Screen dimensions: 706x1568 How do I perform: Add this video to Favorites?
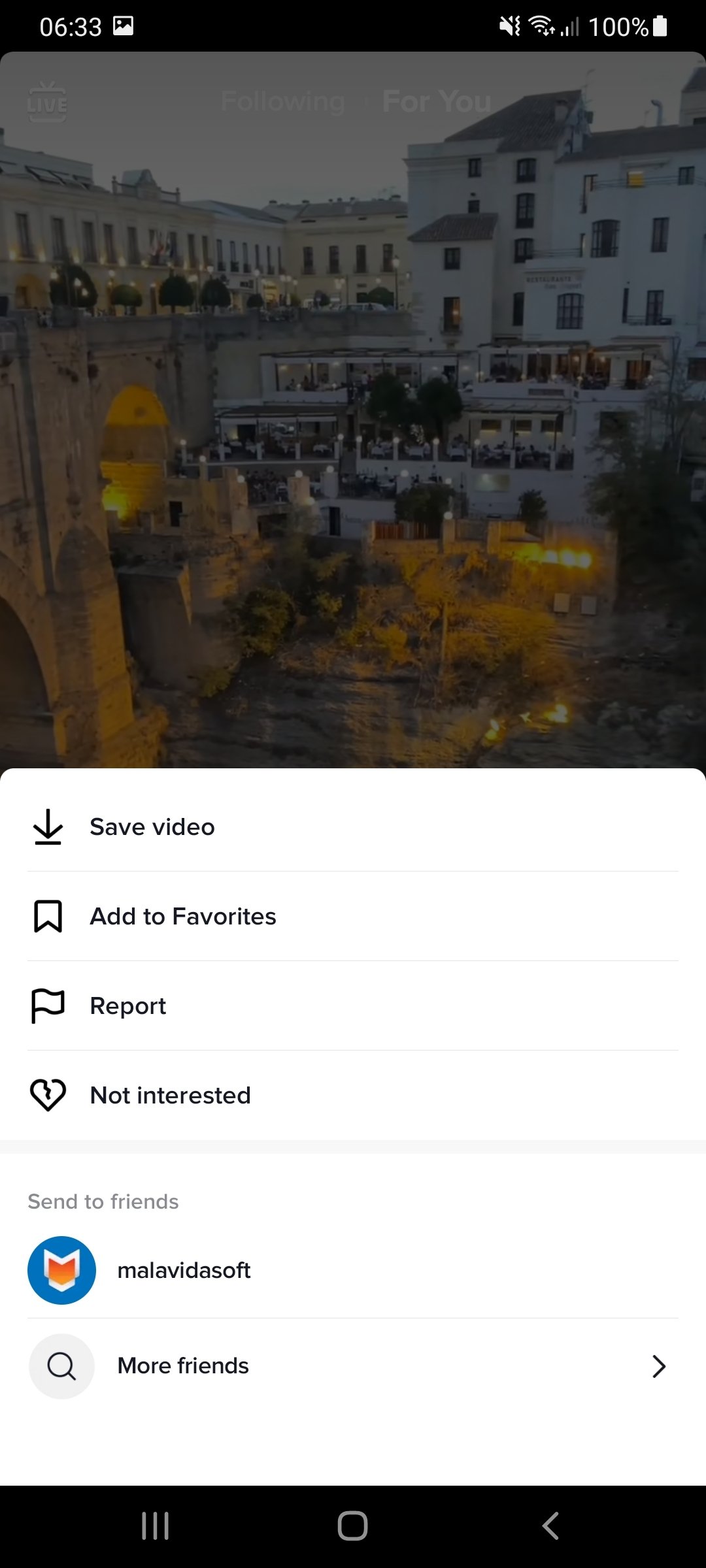point(353,916)
